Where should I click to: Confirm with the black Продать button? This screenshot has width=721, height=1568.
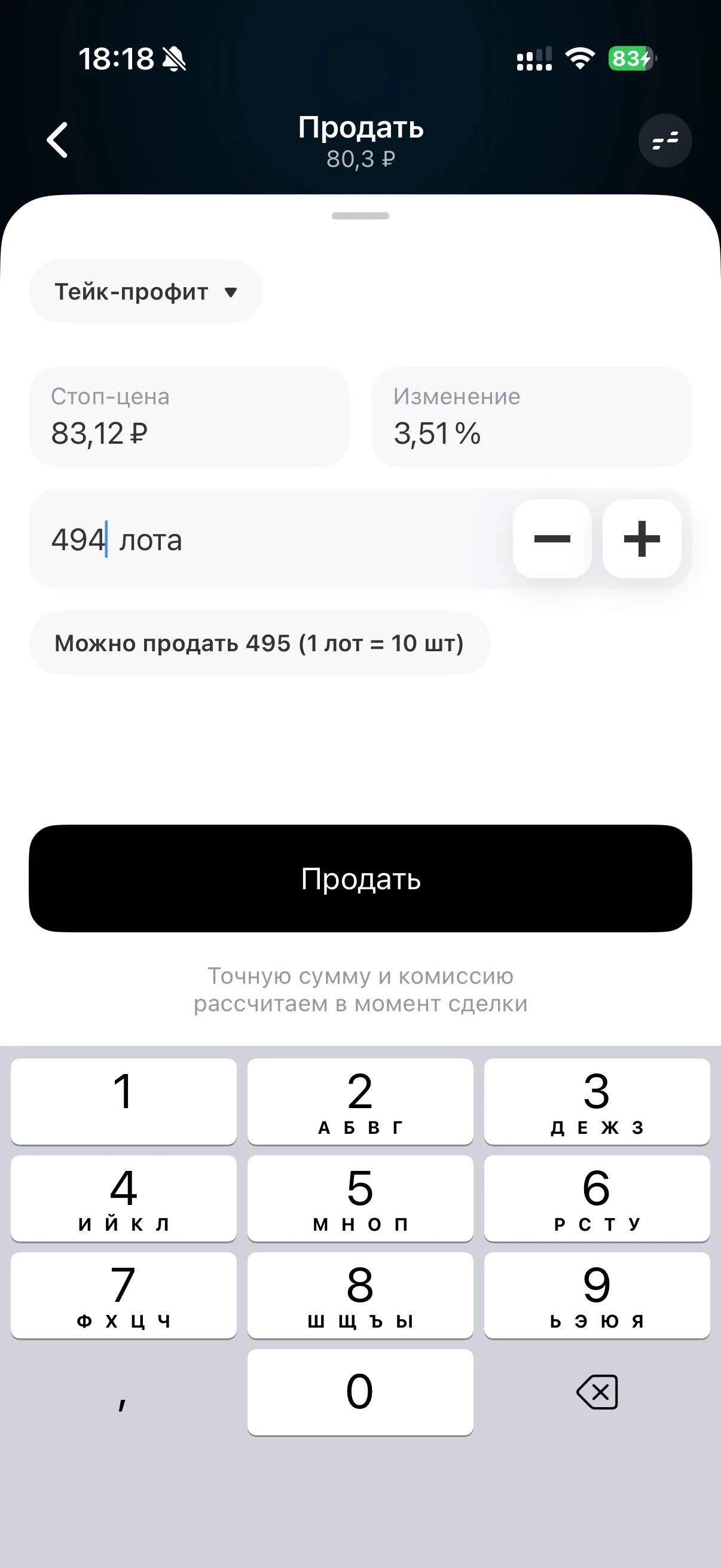point(360,878)
